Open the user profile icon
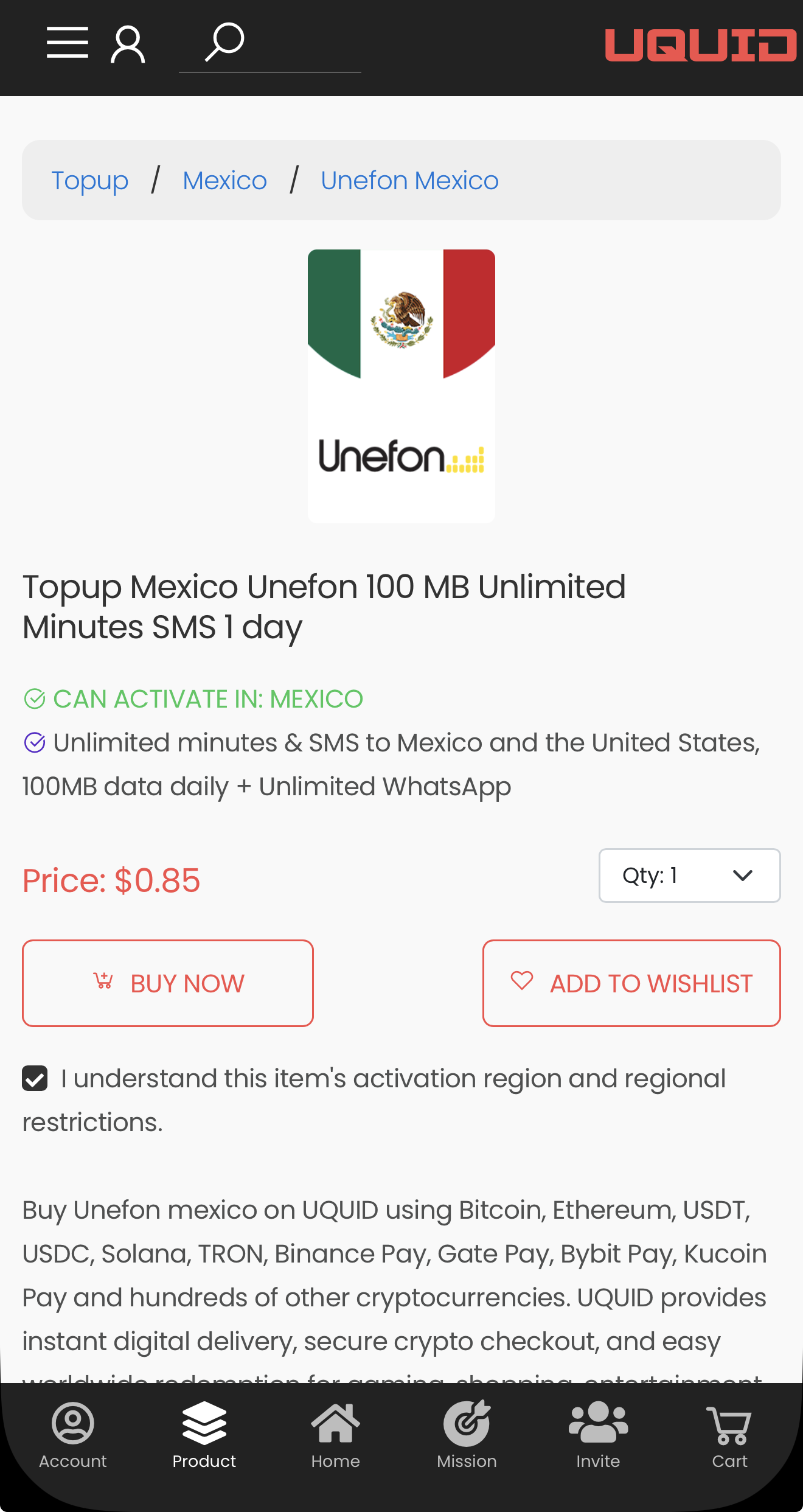This screenshot has width=803, height=1512. click(x=128, y=44)
